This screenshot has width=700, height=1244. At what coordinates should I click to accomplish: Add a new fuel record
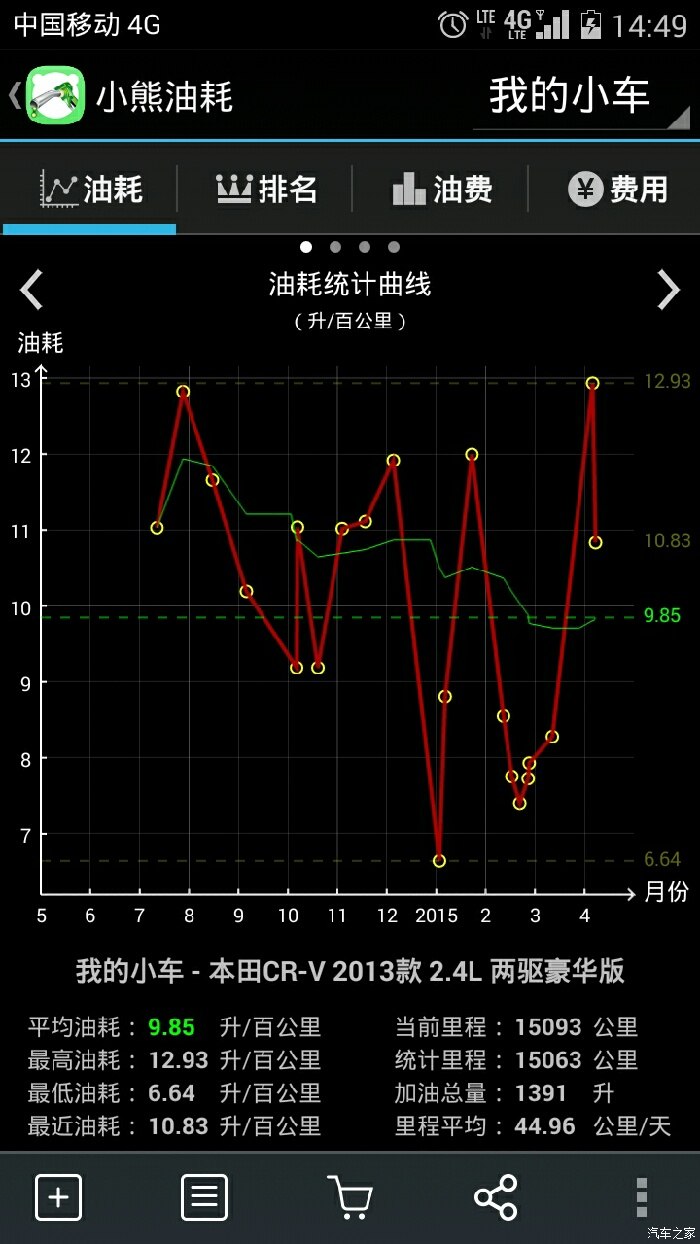coord(59,1197)
